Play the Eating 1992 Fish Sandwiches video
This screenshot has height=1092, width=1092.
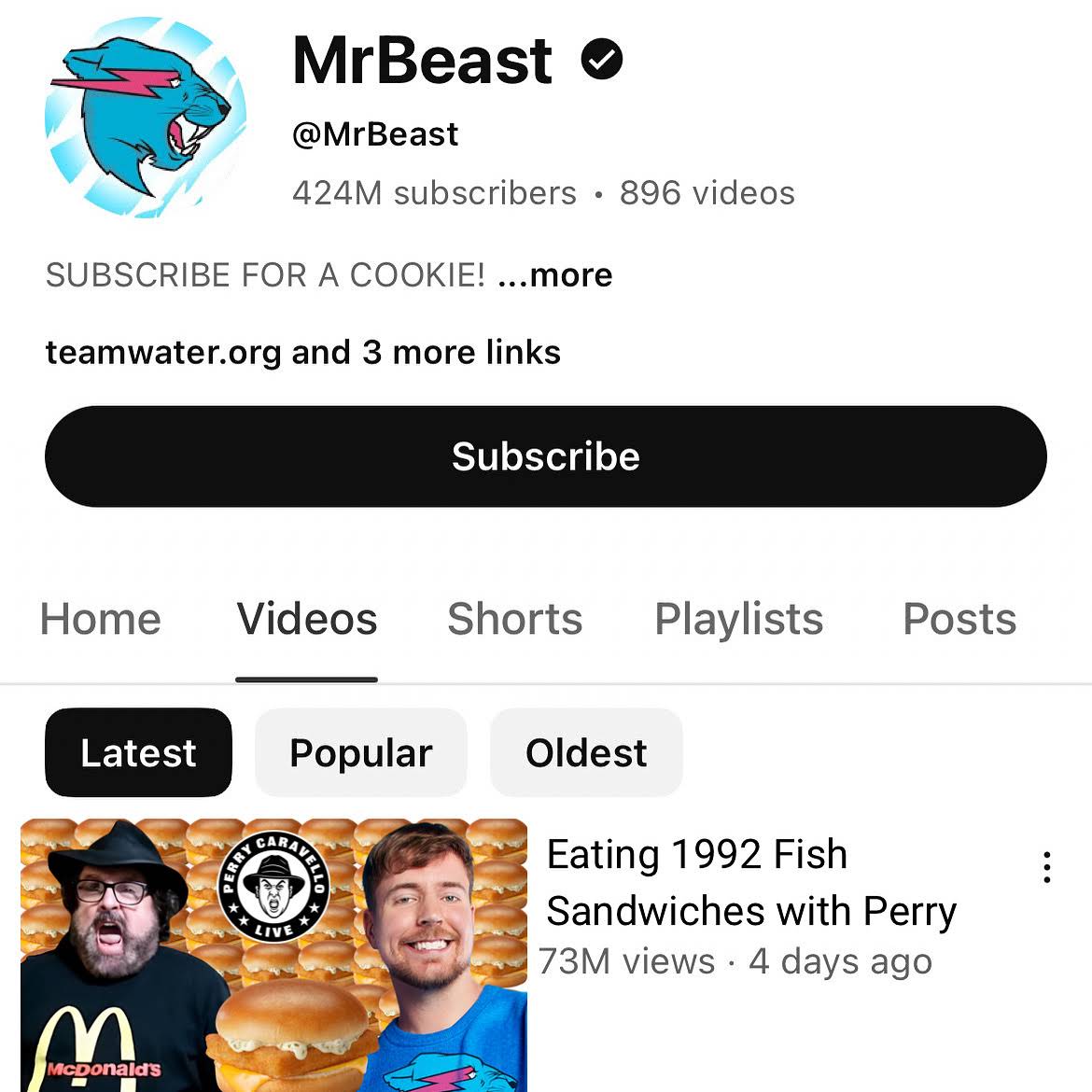click(273, 954)
